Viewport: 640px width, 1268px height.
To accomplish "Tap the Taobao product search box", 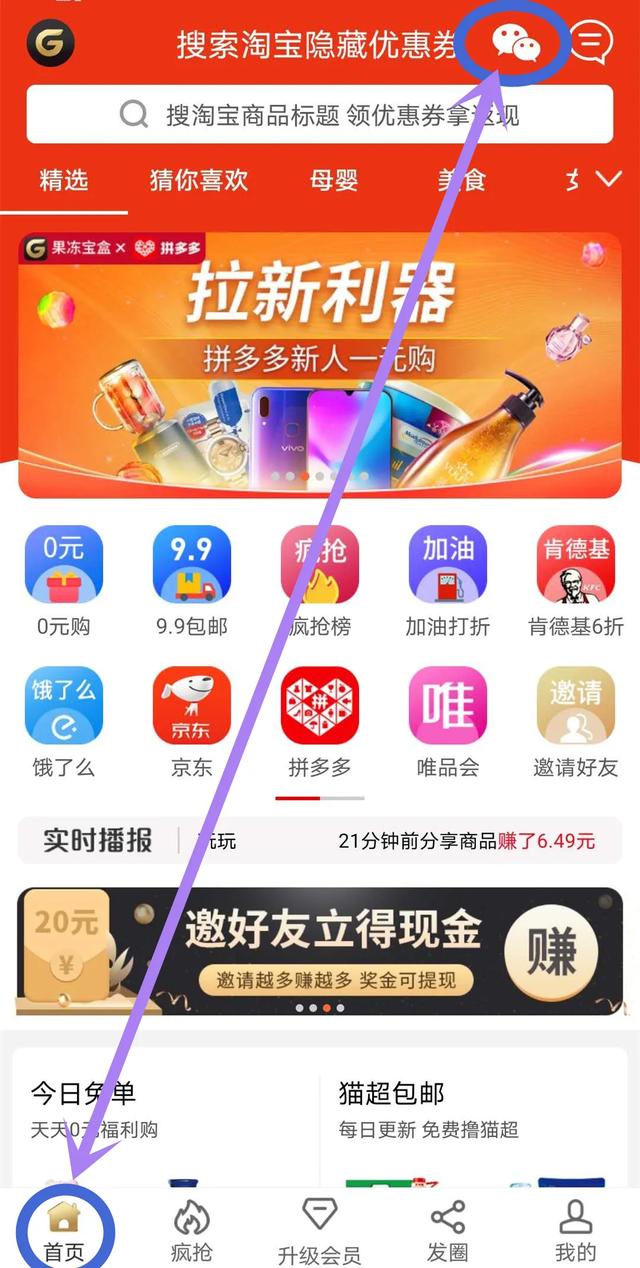I will 320,115.
